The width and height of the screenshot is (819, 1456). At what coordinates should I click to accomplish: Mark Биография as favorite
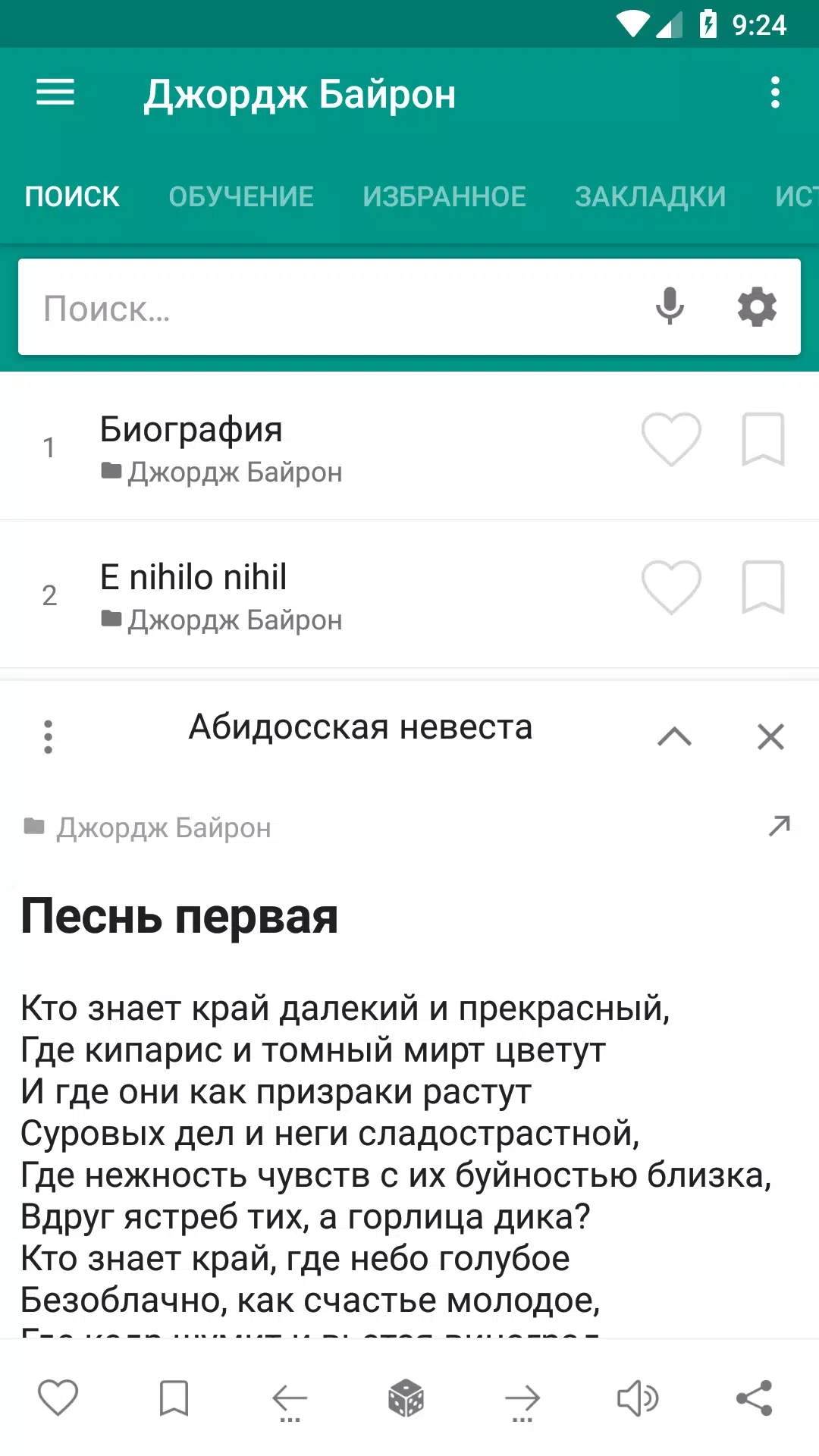pos(670,440)
